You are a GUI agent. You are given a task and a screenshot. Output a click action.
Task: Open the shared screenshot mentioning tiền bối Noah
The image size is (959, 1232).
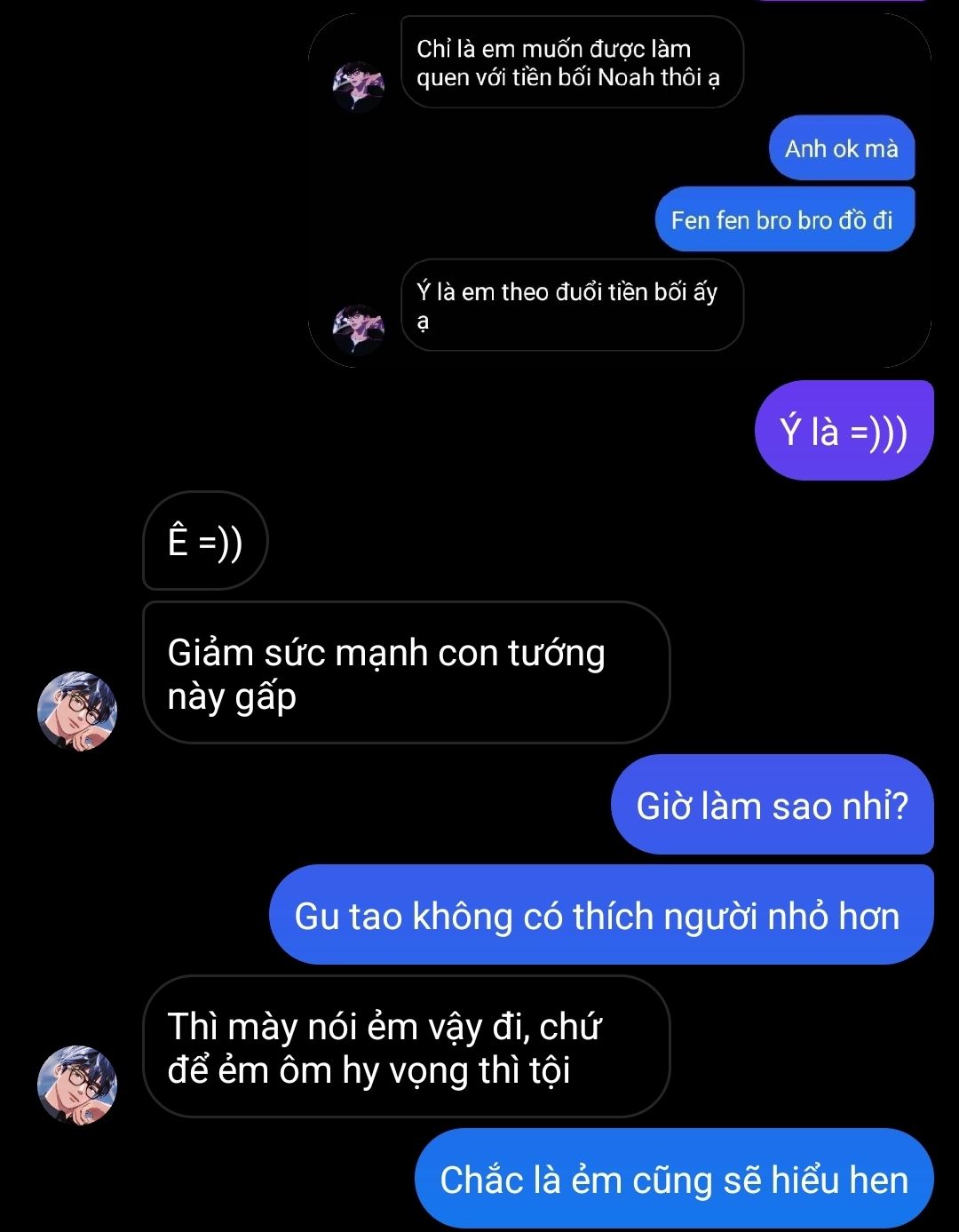click(619, 190)
